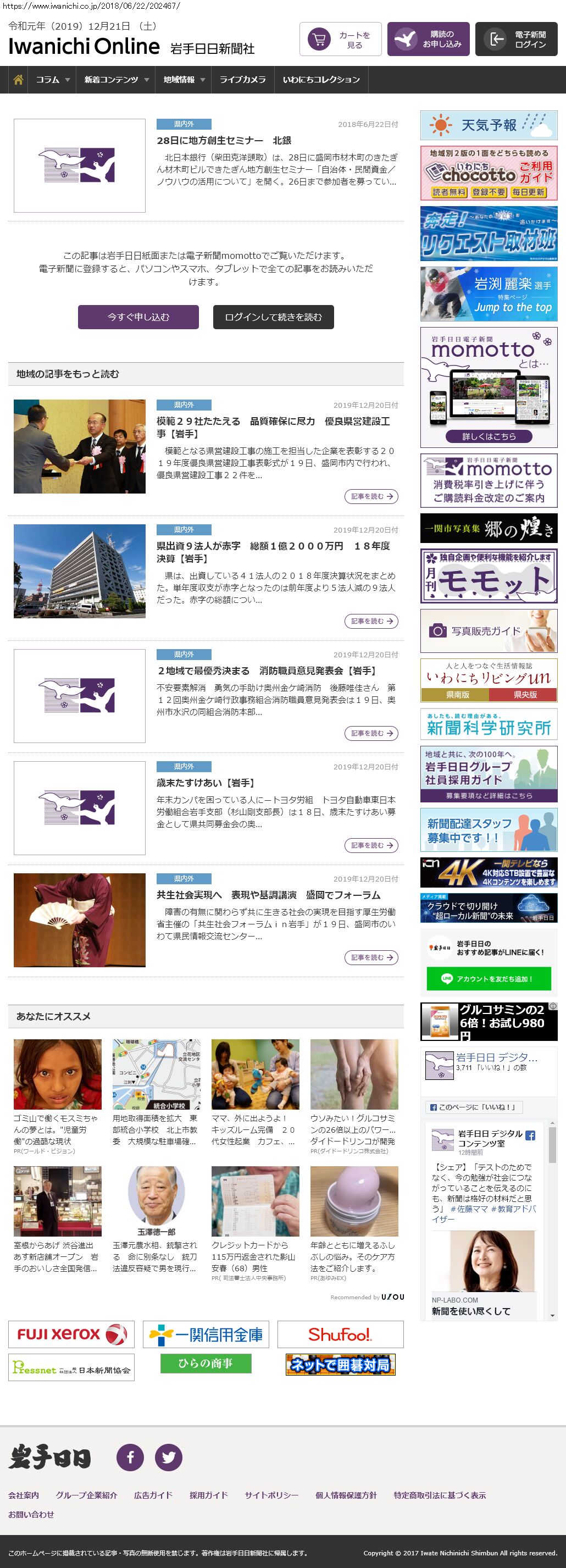Tap the 購読のお申し込み subscription button

pos(429,40)
